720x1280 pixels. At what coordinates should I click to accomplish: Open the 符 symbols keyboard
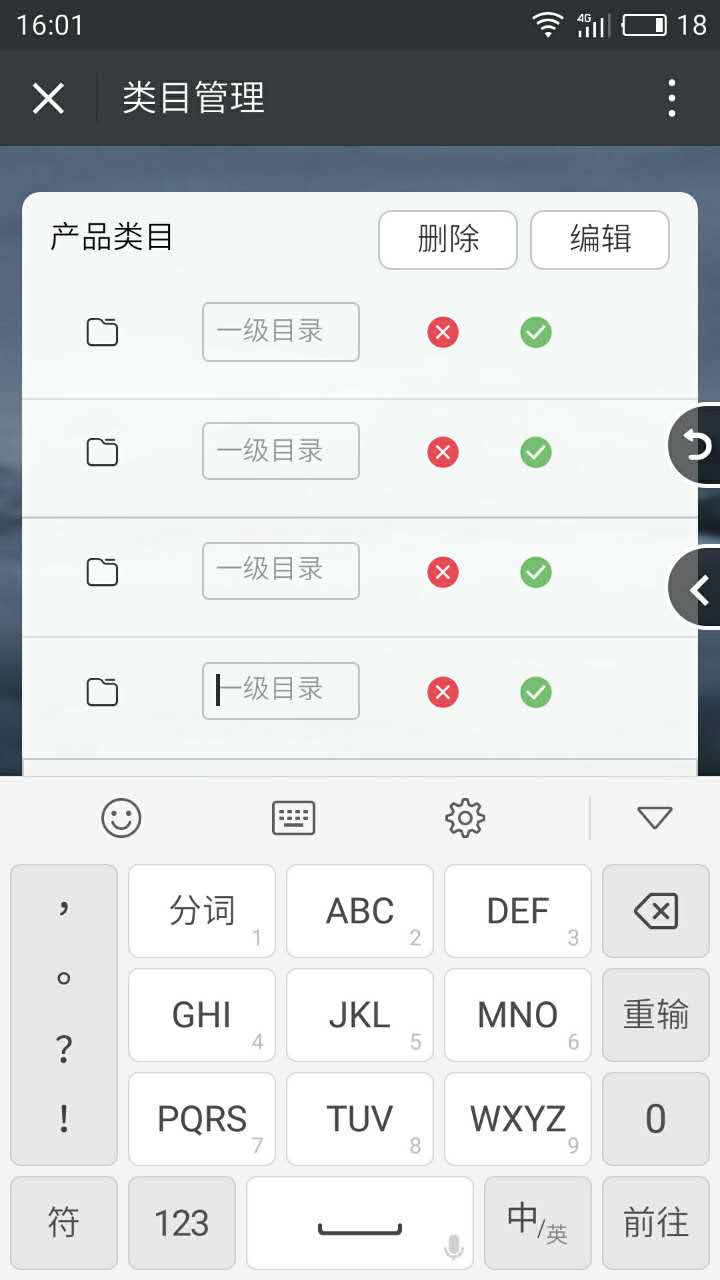click(x=64, y=1223)
